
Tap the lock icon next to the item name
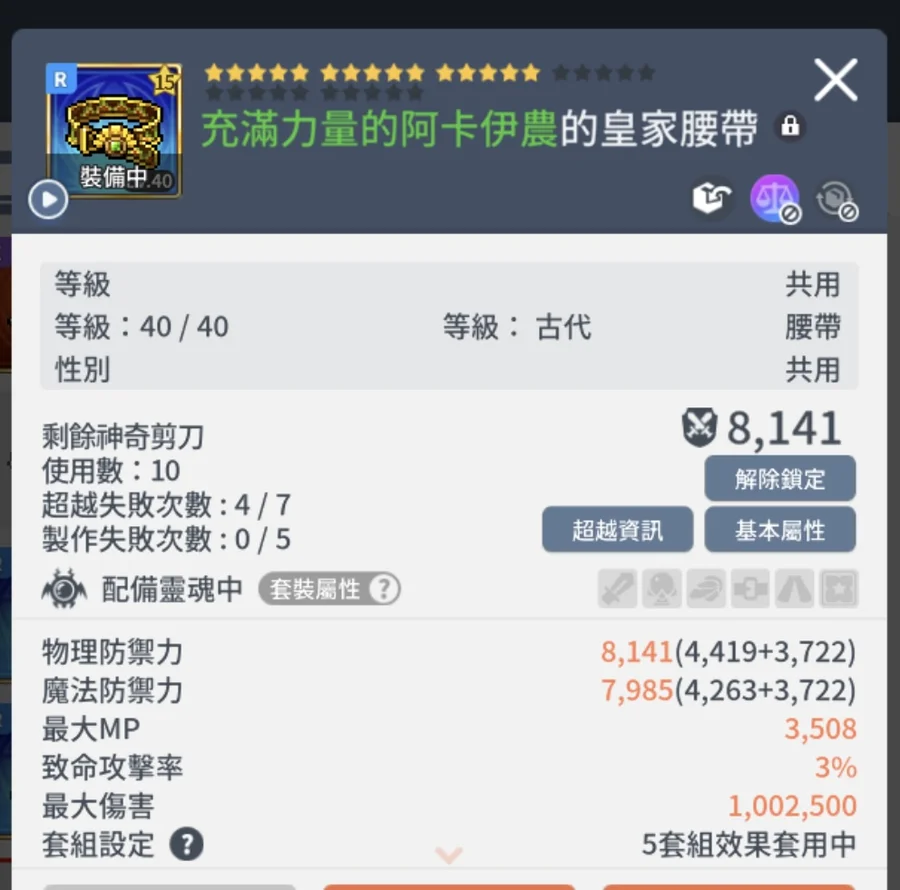[790, 127]
